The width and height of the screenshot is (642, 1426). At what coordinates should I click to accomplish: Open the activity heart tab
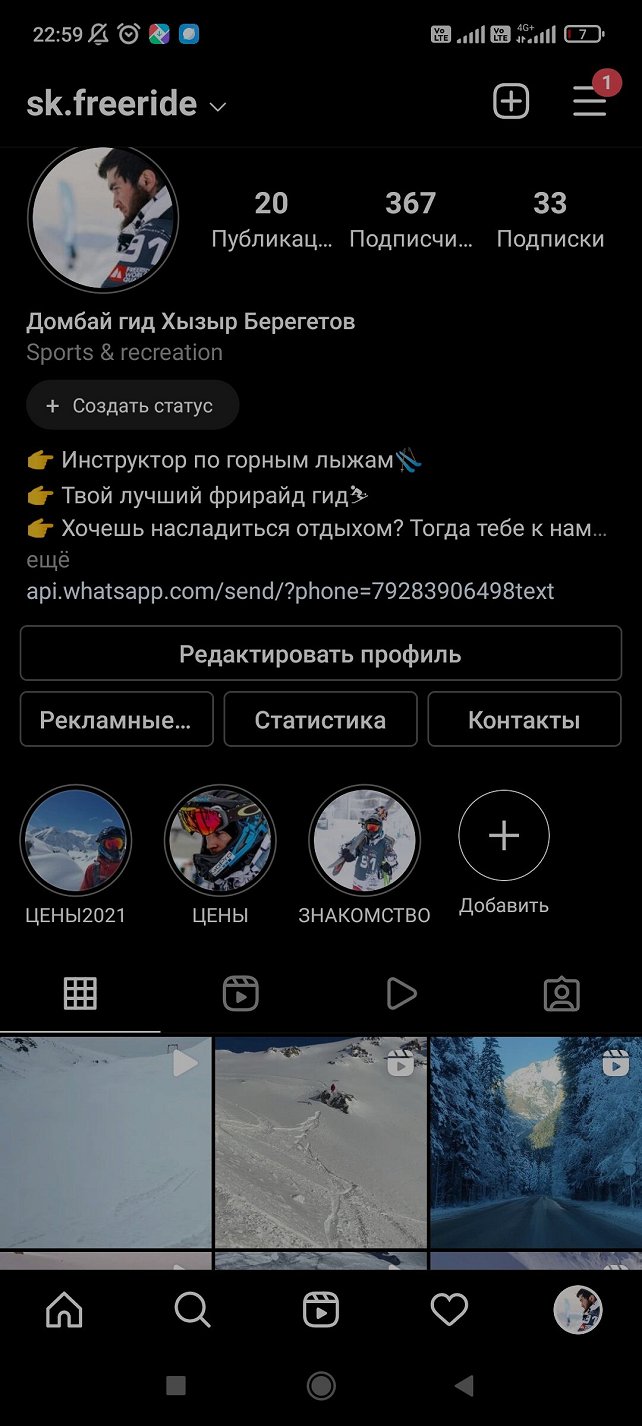pyautogui.click(x=449, y=1309)
